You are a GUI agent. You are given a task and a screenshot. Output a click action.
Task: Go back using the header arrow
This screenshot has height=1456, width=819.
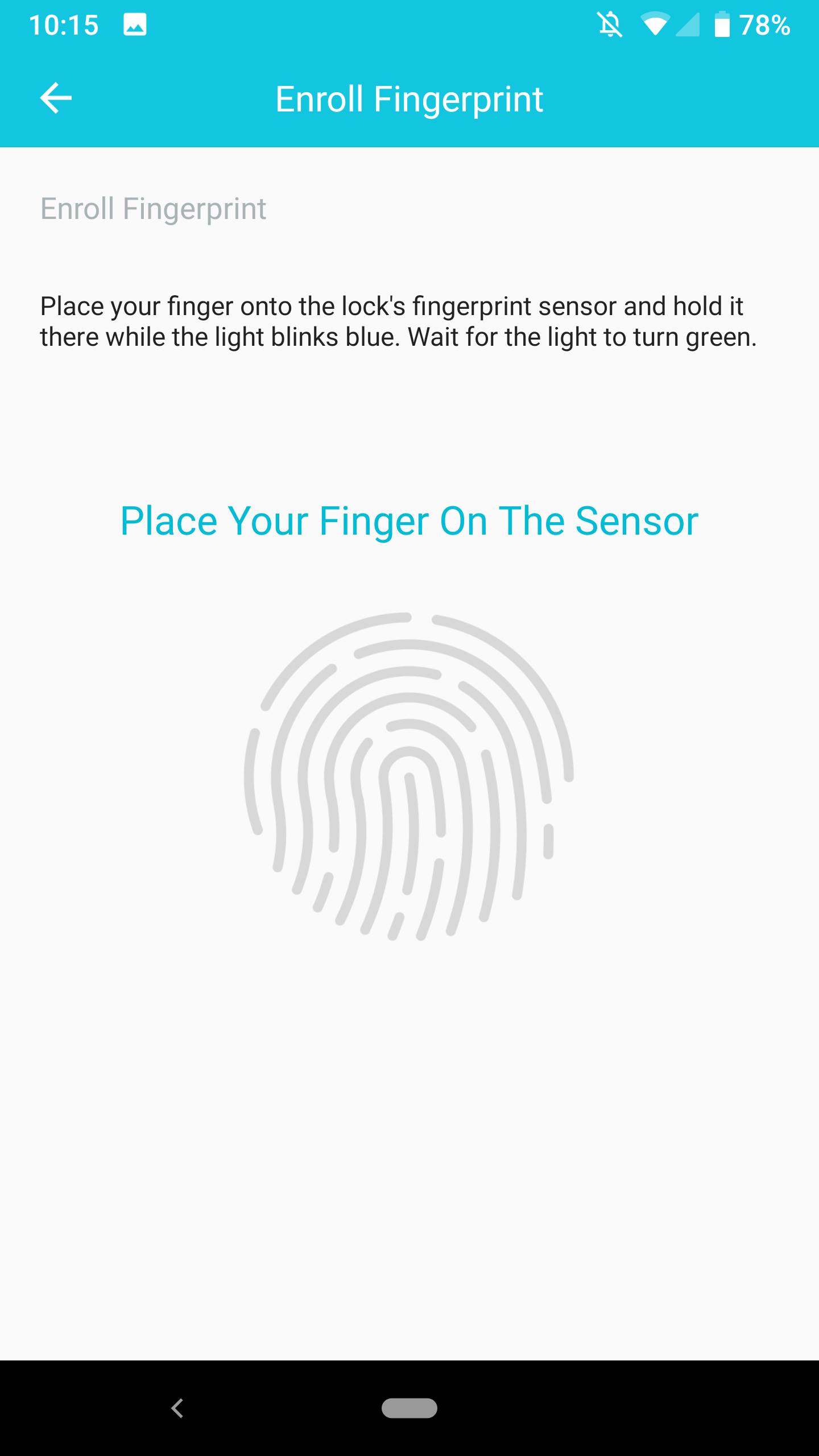[x=56, y=98]
